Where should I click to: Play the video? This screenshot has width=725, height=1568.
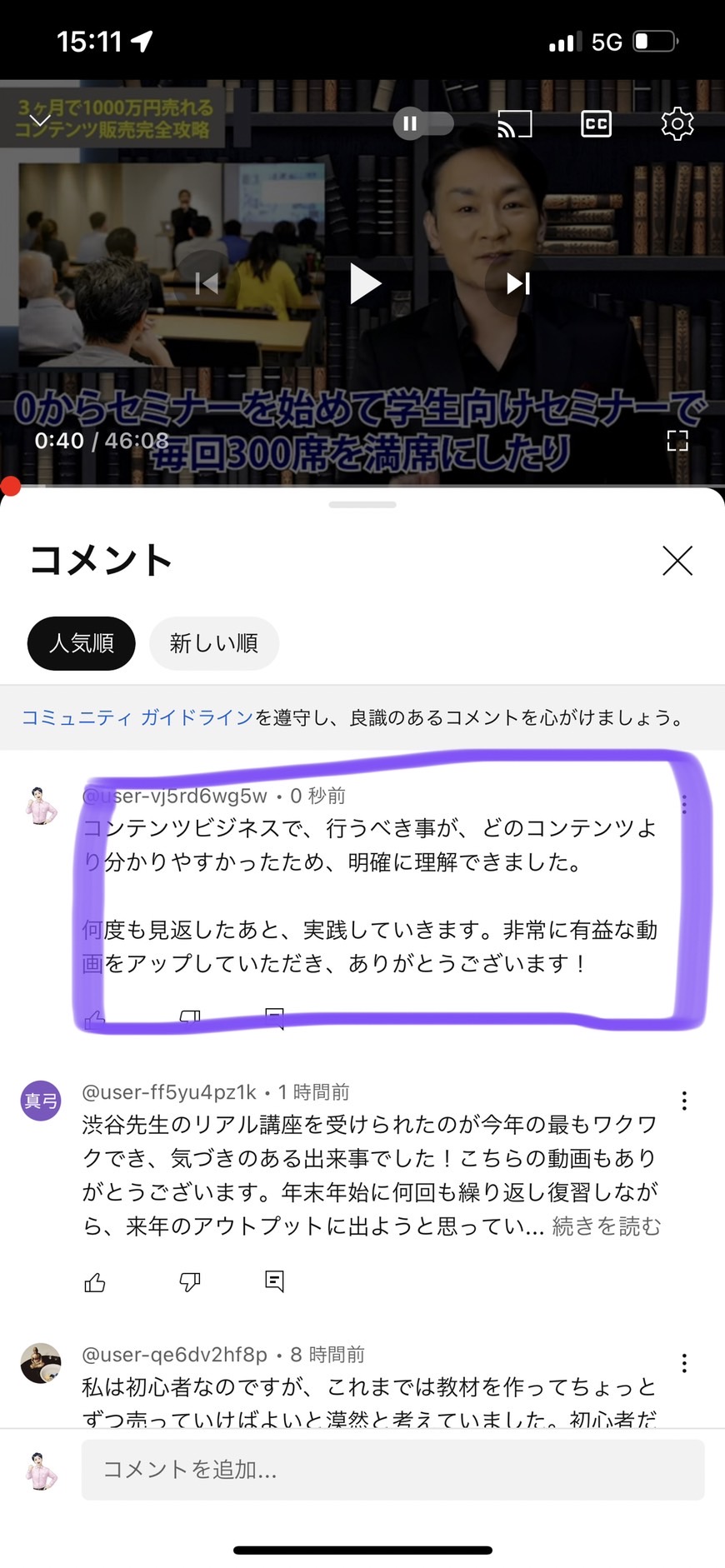365,283
